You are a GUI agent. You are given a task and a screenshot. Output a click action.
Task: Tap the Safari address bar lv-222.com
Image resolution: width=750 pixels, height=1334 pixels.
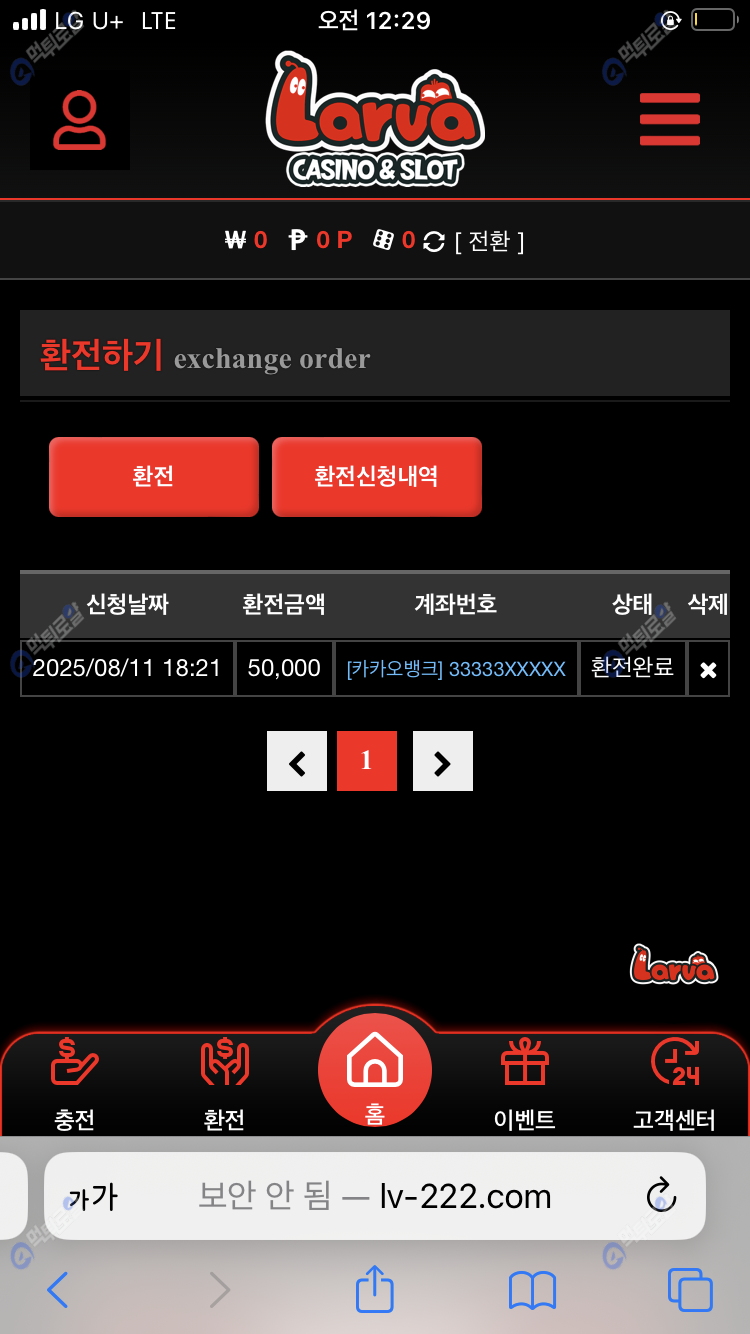[x=375, y=1196]
